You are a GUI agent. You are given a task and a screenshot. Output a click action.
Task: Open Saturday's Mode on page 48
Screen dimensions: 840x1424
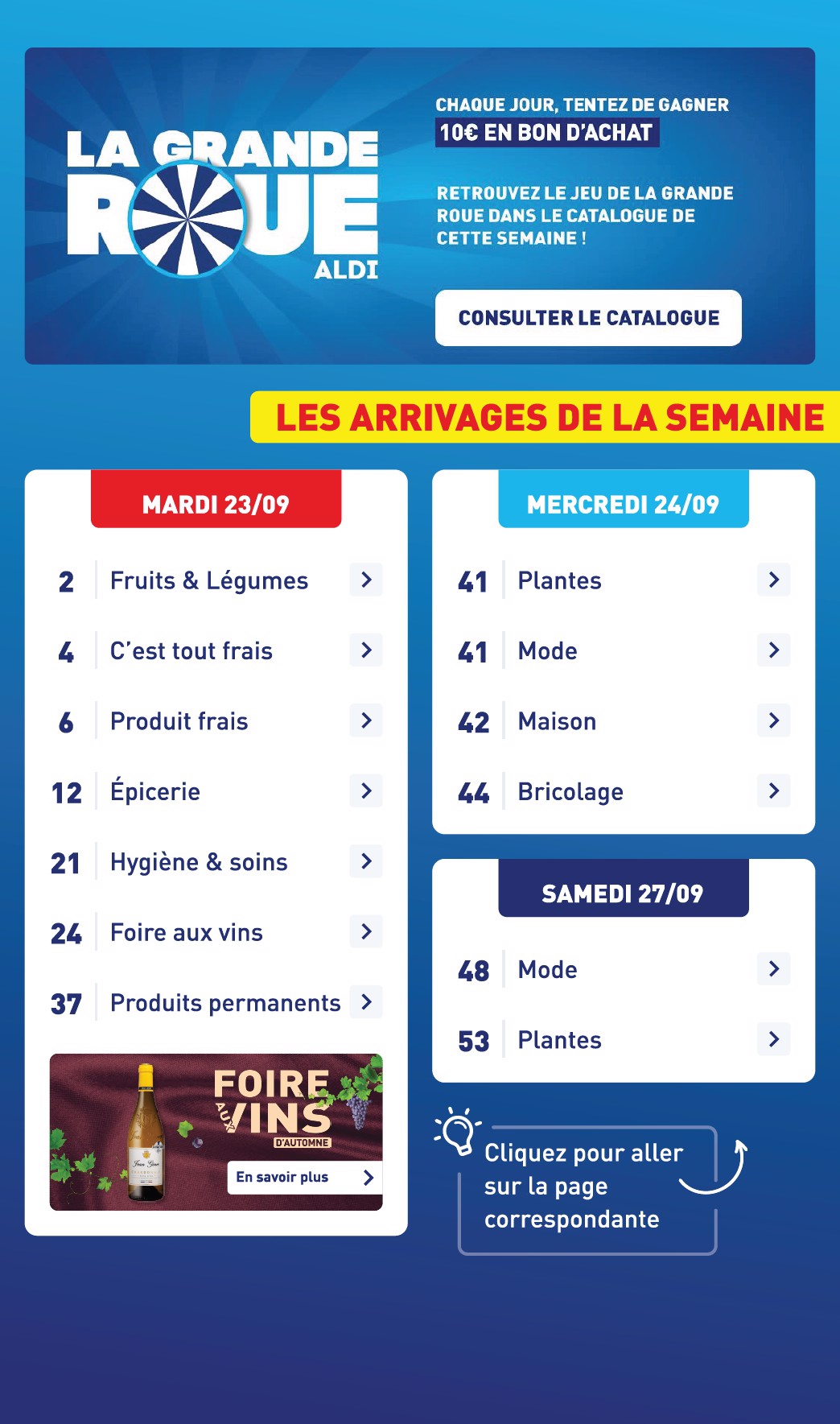[624, 969]
